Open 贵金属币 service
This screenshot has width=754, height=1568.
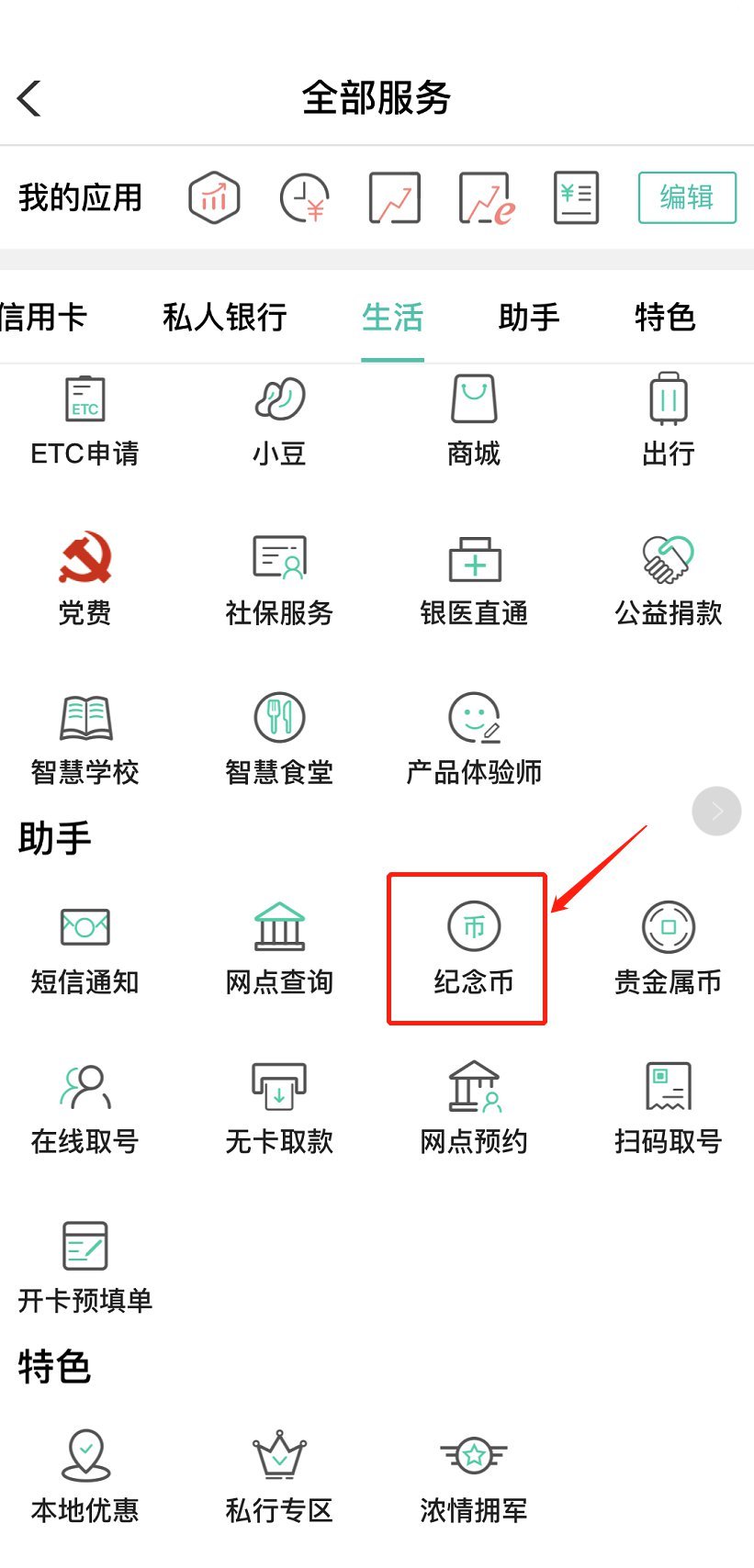[669, 949]
